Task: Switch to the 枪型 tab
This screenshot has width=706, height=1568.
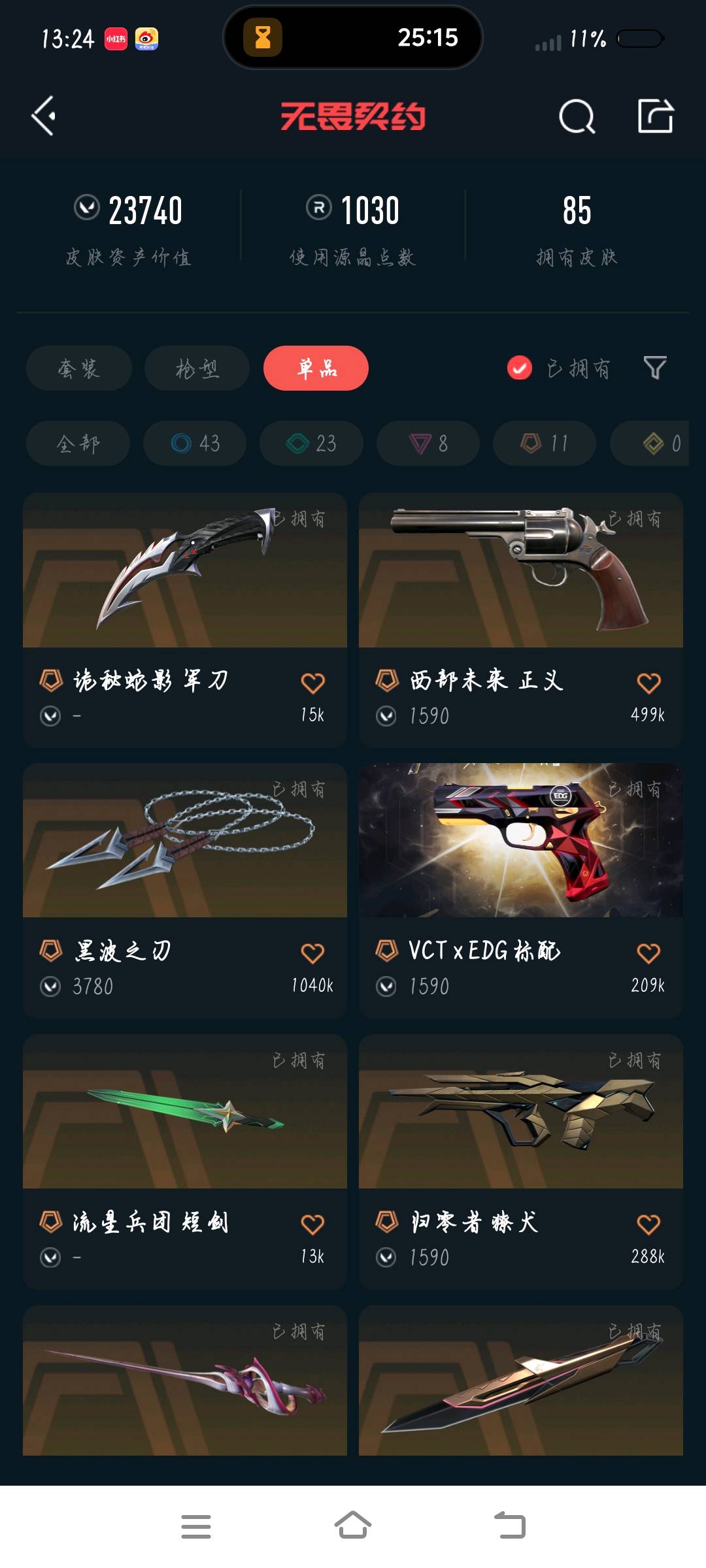Action: coord(197,368)
